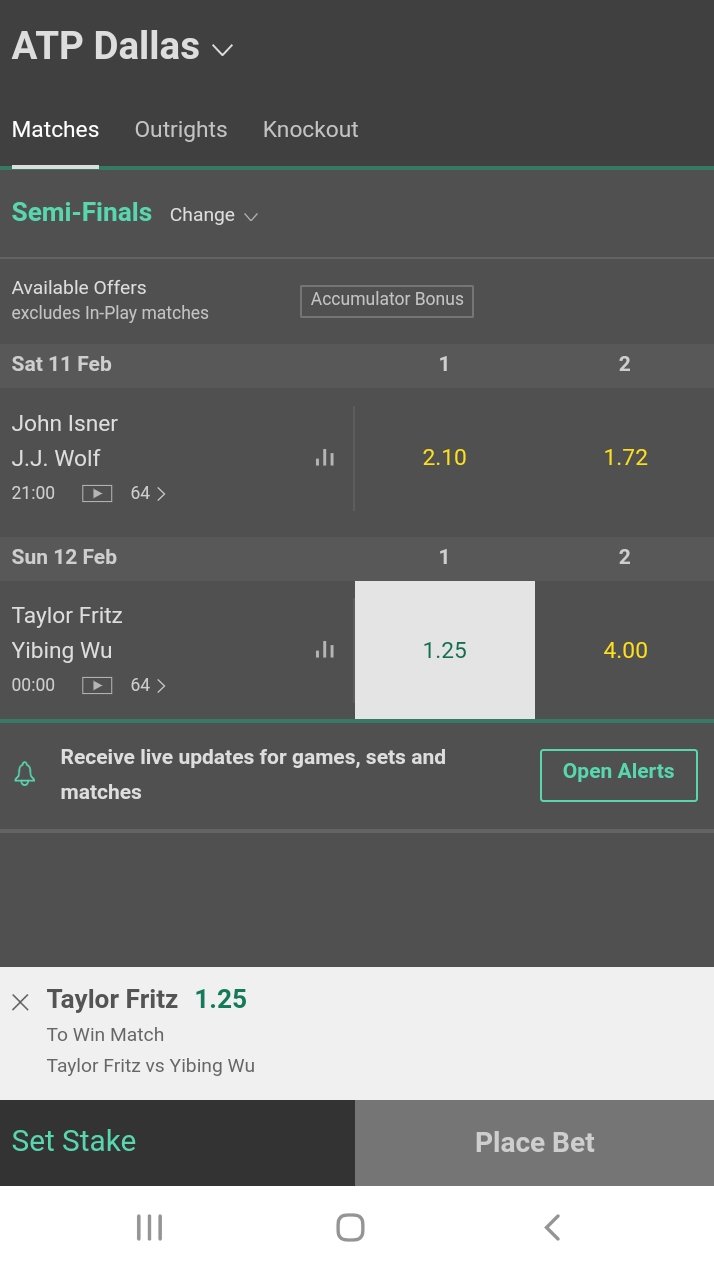This screenshot has width=714, height=1270.
Task: Open the Matches tab
Action: click(x=55, y=130)
